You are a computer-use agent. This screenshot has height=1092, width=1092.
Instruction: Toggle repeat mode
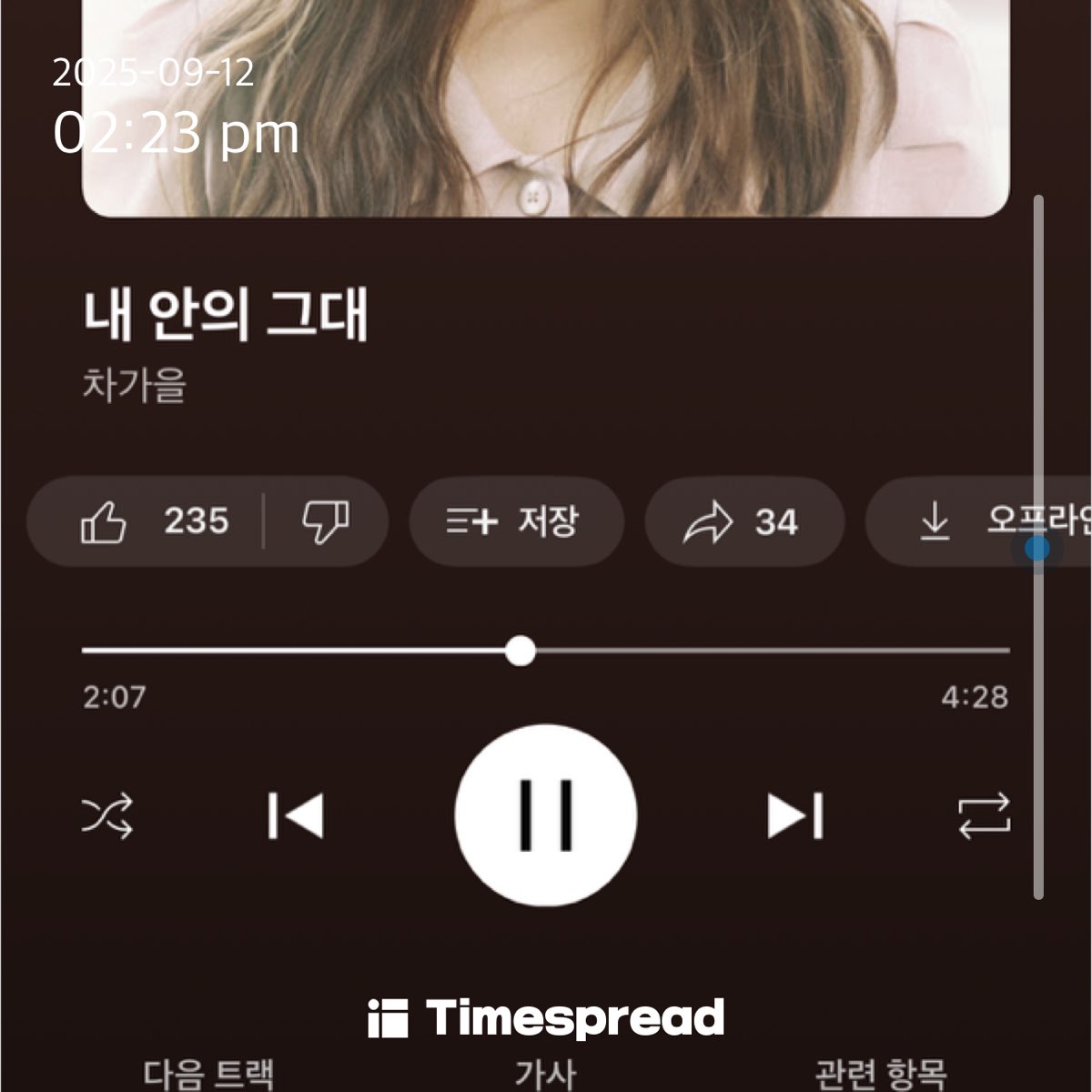point(984,815)
